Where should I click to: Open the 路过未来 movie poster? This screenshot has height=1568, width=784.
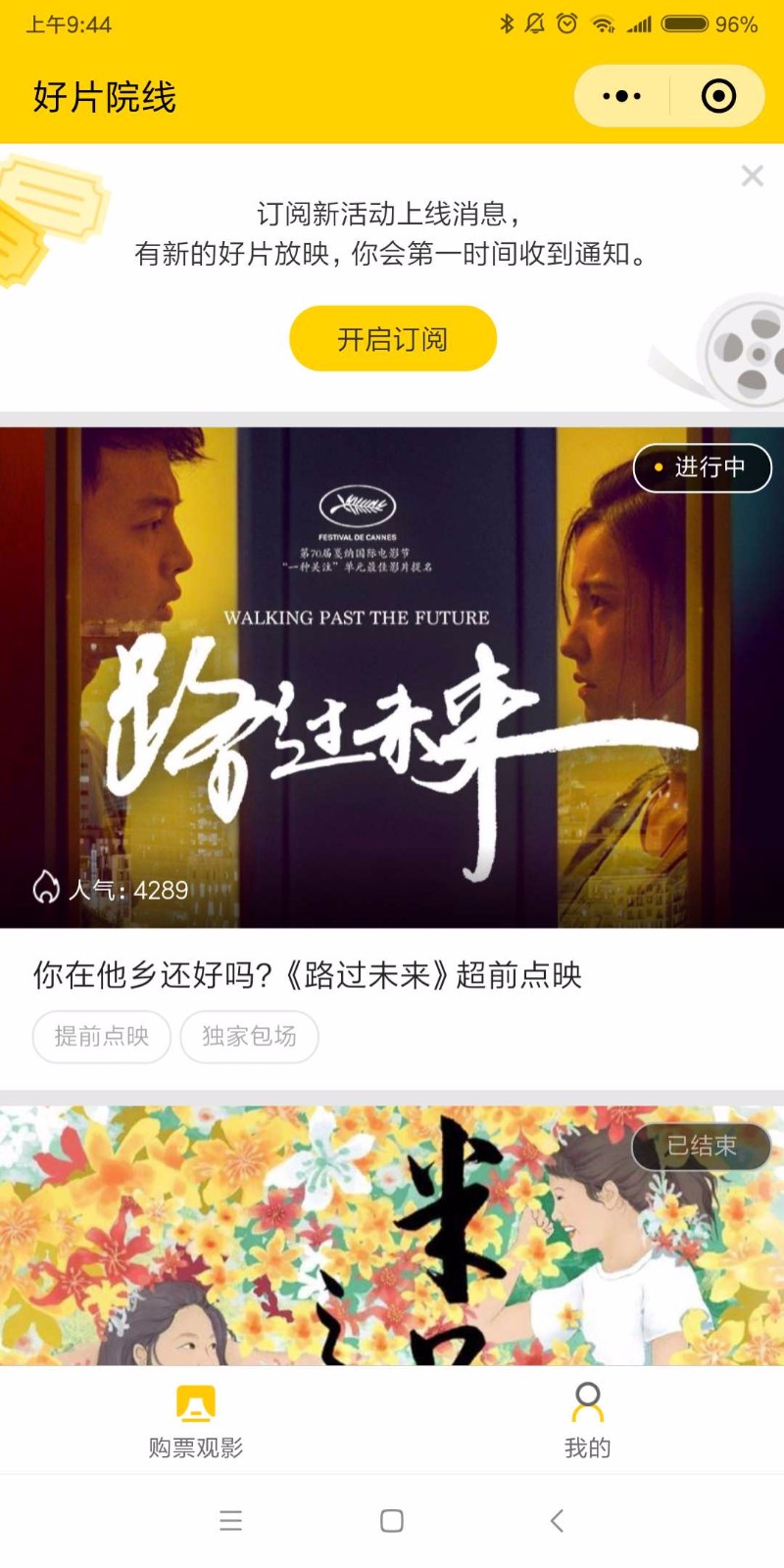coord(392,676)
